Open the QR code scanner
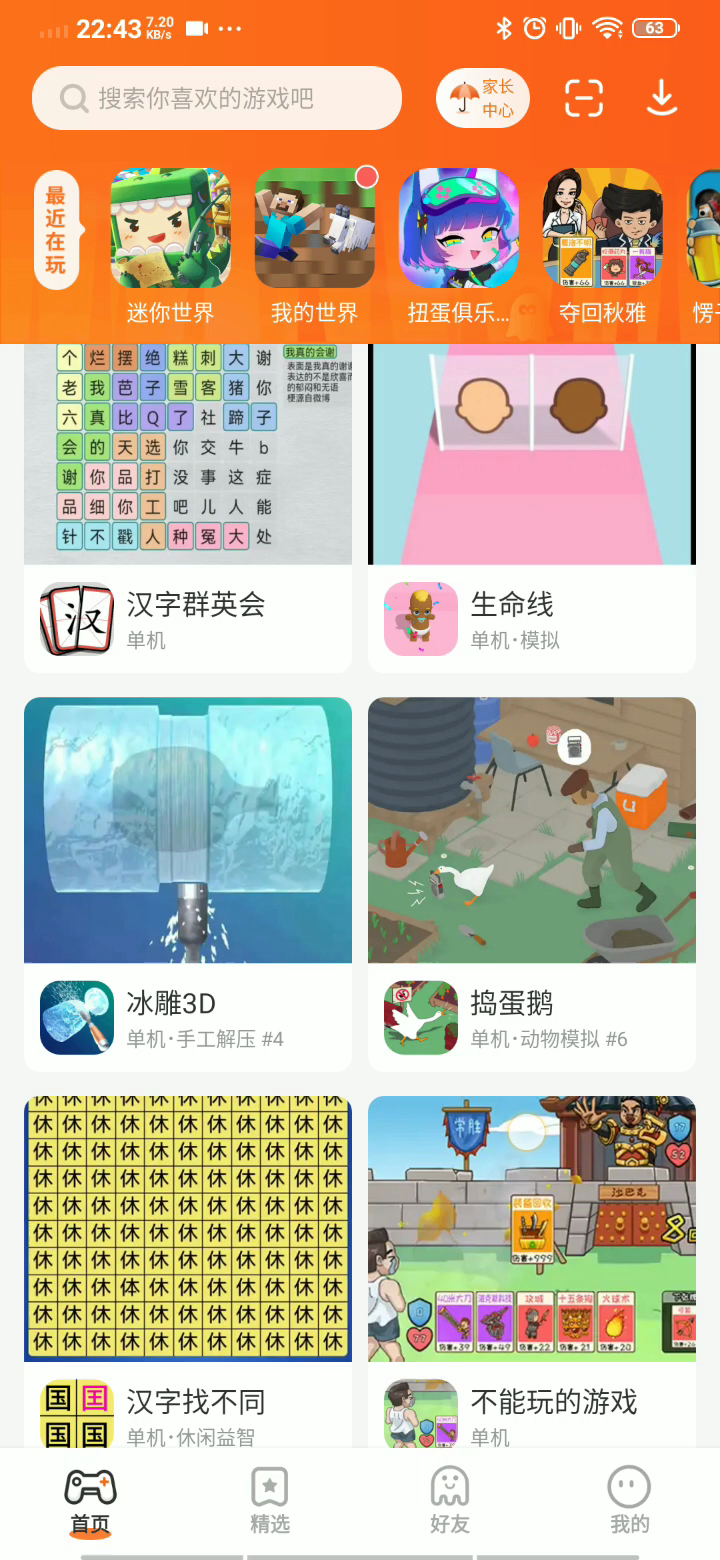The width and height of the screenshot is (720, 1560). point(584,98)
